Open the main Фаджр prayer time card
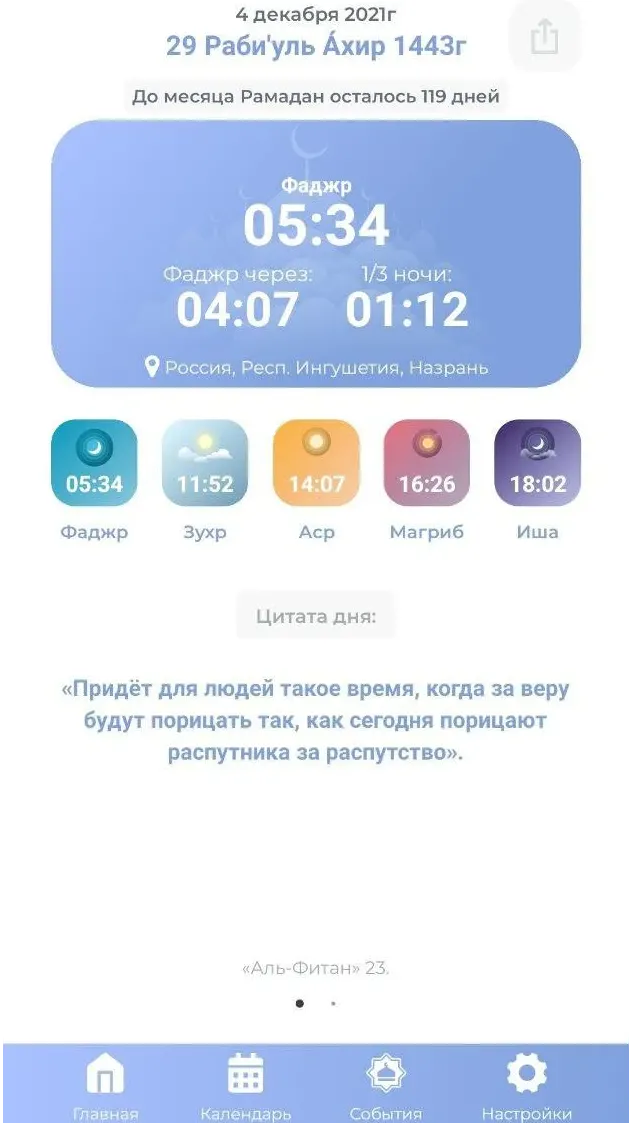This screenshot has width=632, height=1123. (316, 254)
